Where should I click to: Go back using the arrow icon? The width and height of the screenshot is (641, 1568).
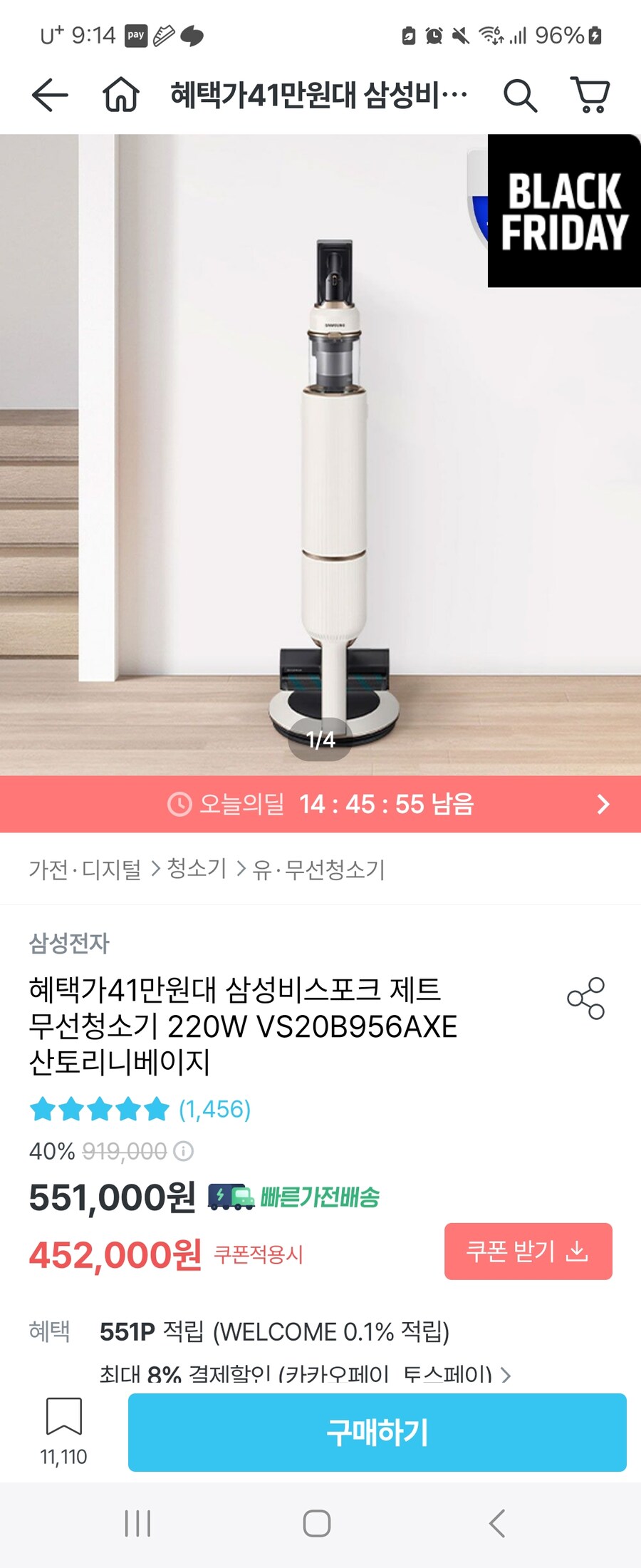50,95
